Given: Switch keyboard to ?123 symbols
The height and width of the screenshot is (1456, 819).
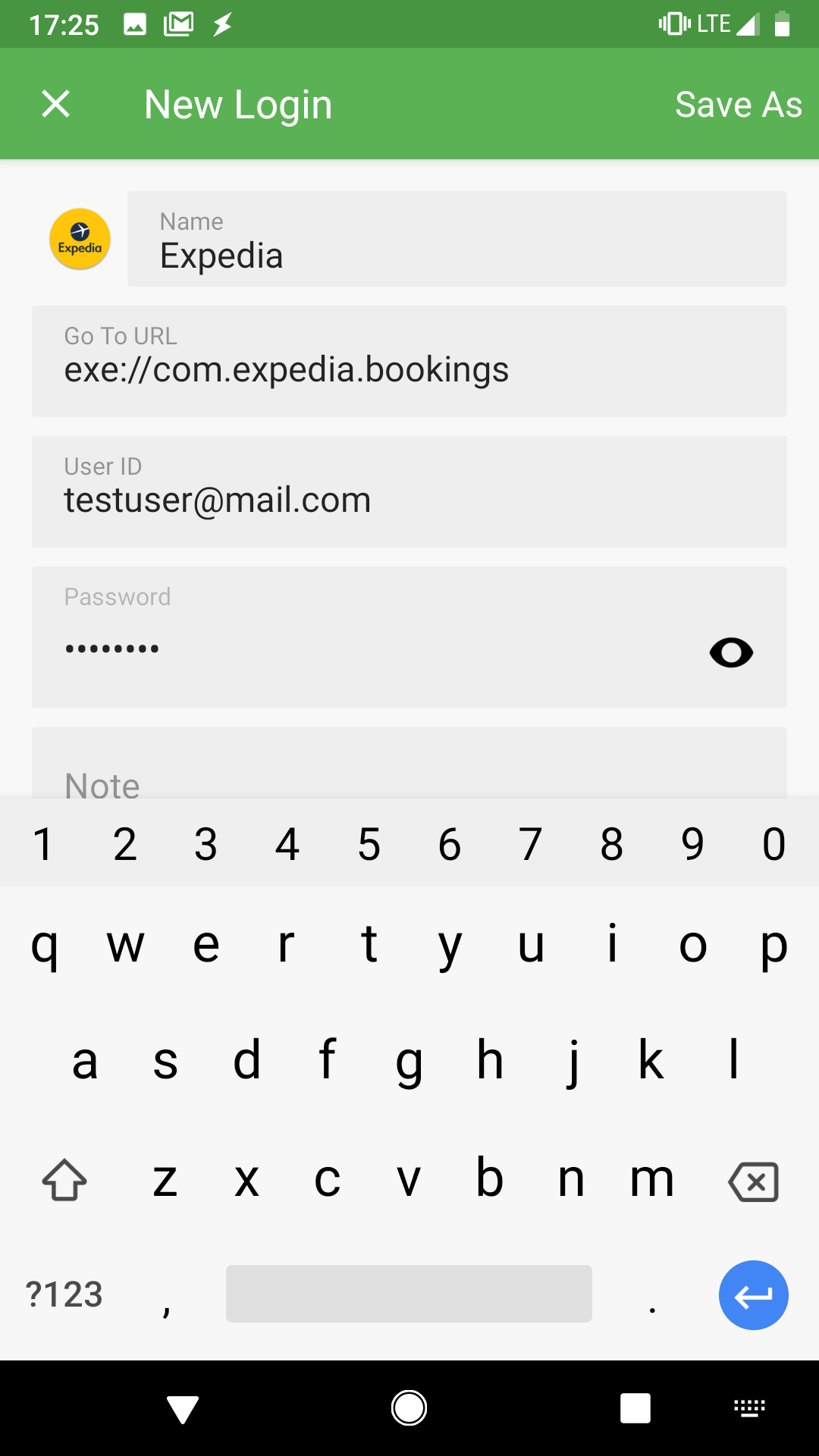Looking at the screenshot, I should tap(64, 1294).
